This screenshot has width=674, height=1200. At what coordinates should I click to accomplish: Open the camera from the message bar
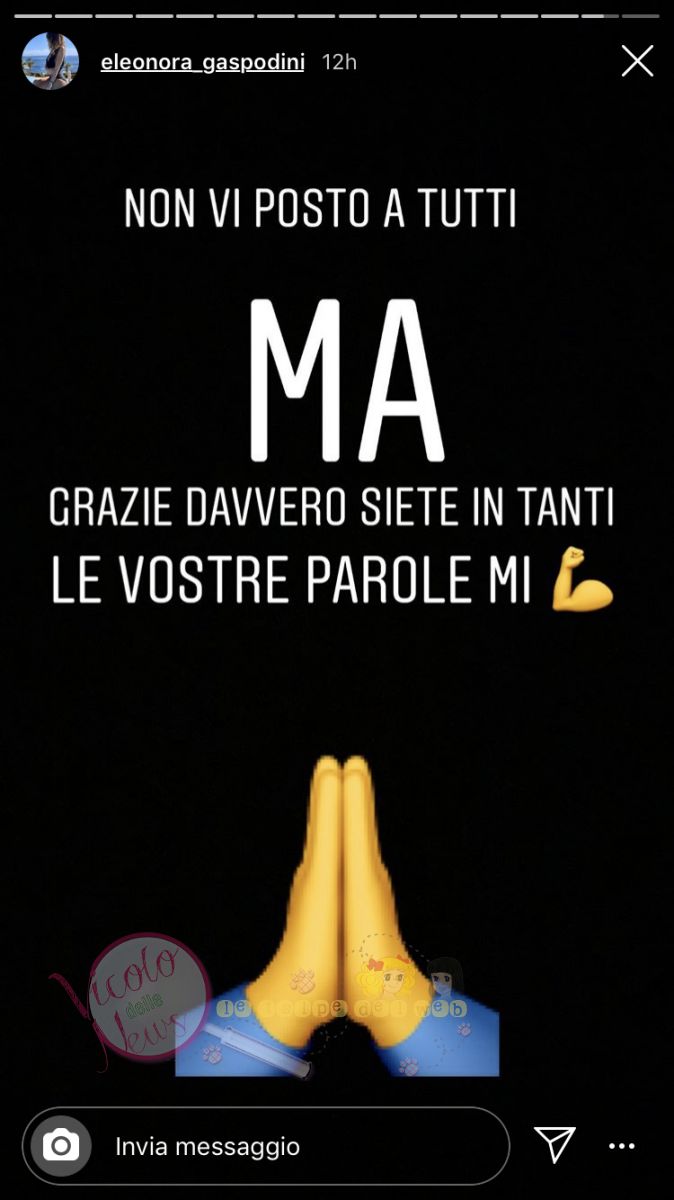[x=61, y=1145]
